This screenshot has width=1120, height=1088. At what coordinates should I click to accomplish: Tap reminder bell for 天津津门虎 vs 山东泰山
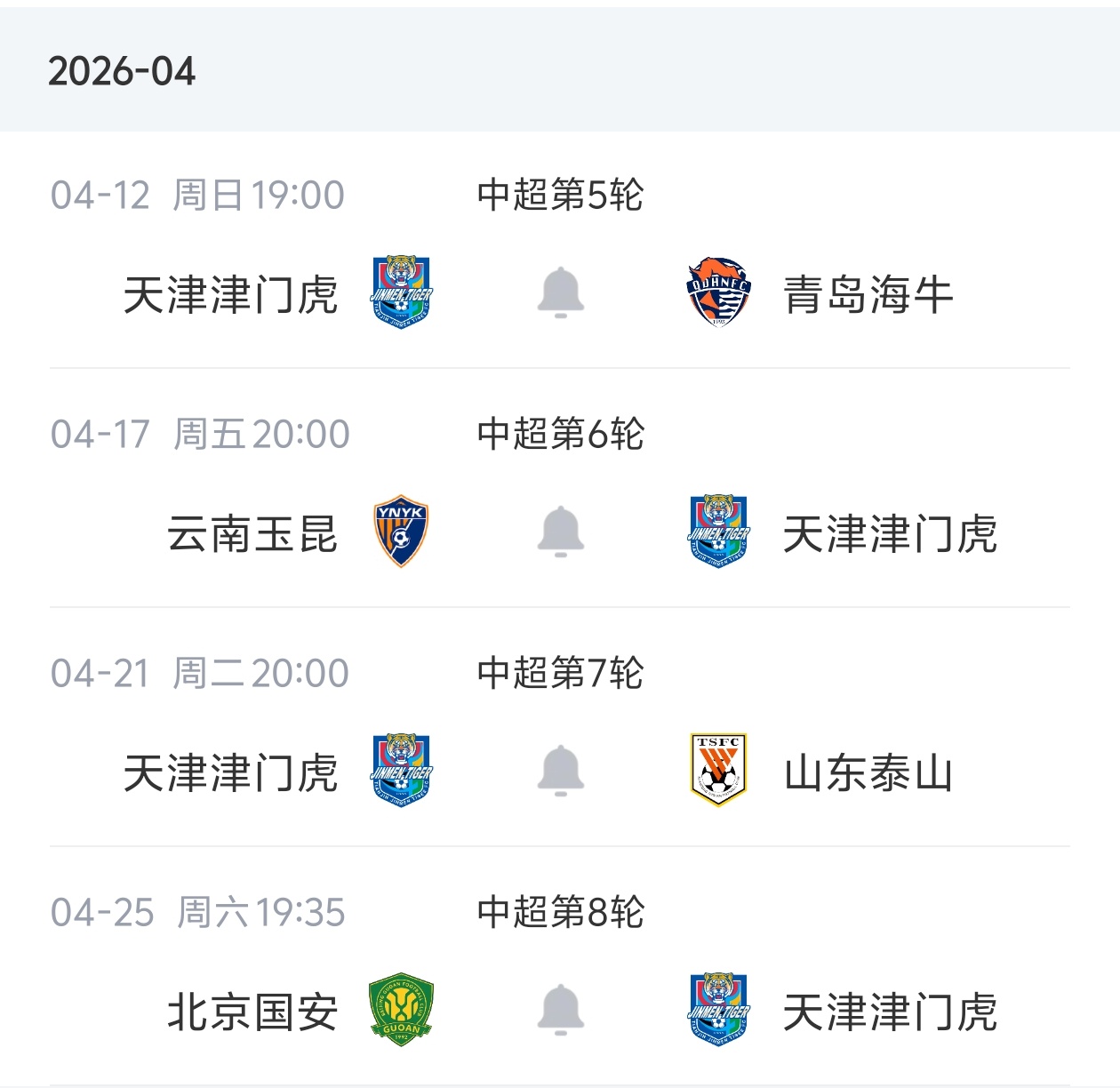click(561, 771)
